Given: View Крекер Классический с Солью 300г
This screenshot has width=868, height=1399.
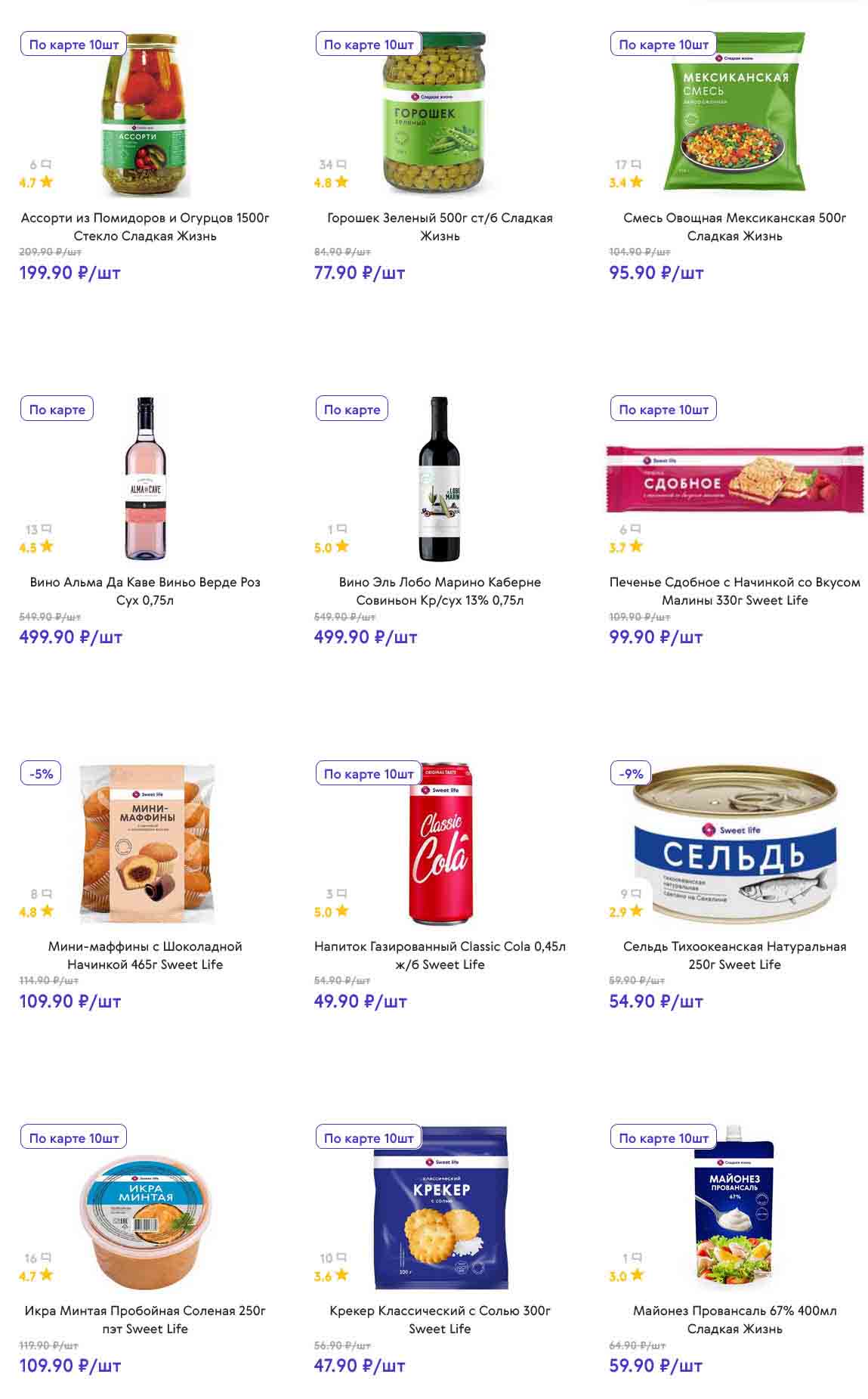Looking at the screenshot, I should coord(440,1319).
